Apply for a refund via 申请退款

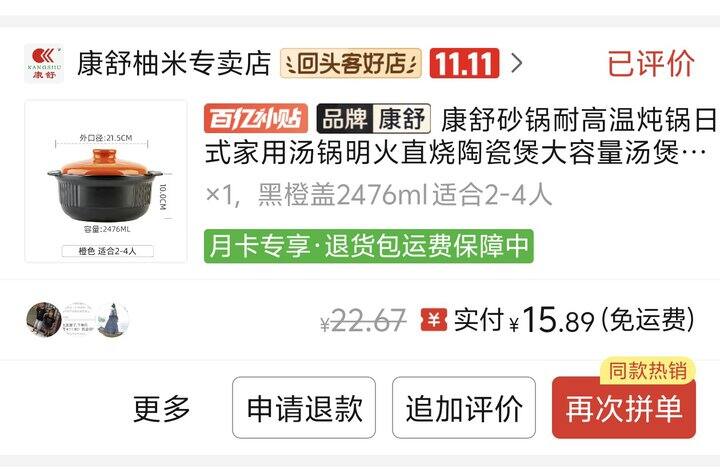pos(304,407)
